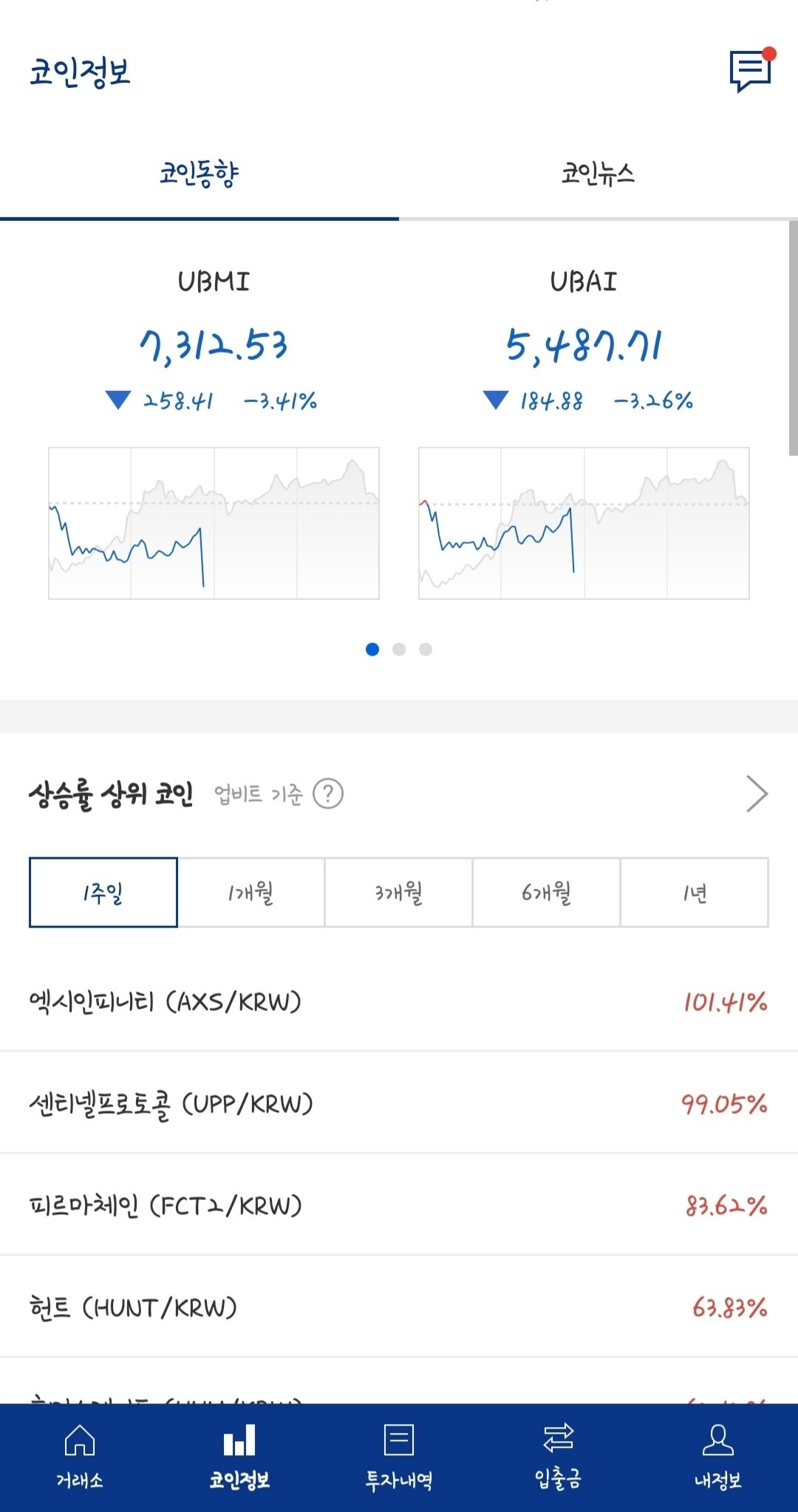Open the 엑시인피니티 (AXS/KRW) coin entry

tap(399, 1002)
